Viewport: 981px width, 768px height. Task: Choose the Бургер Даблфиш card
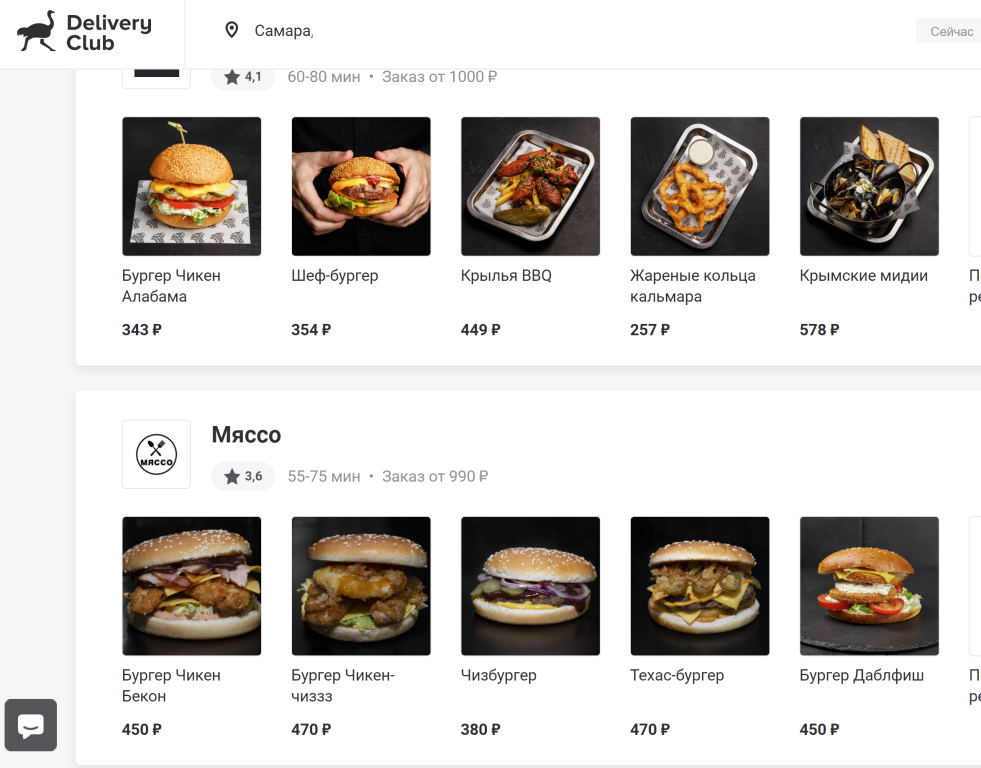tap(869, 627)
